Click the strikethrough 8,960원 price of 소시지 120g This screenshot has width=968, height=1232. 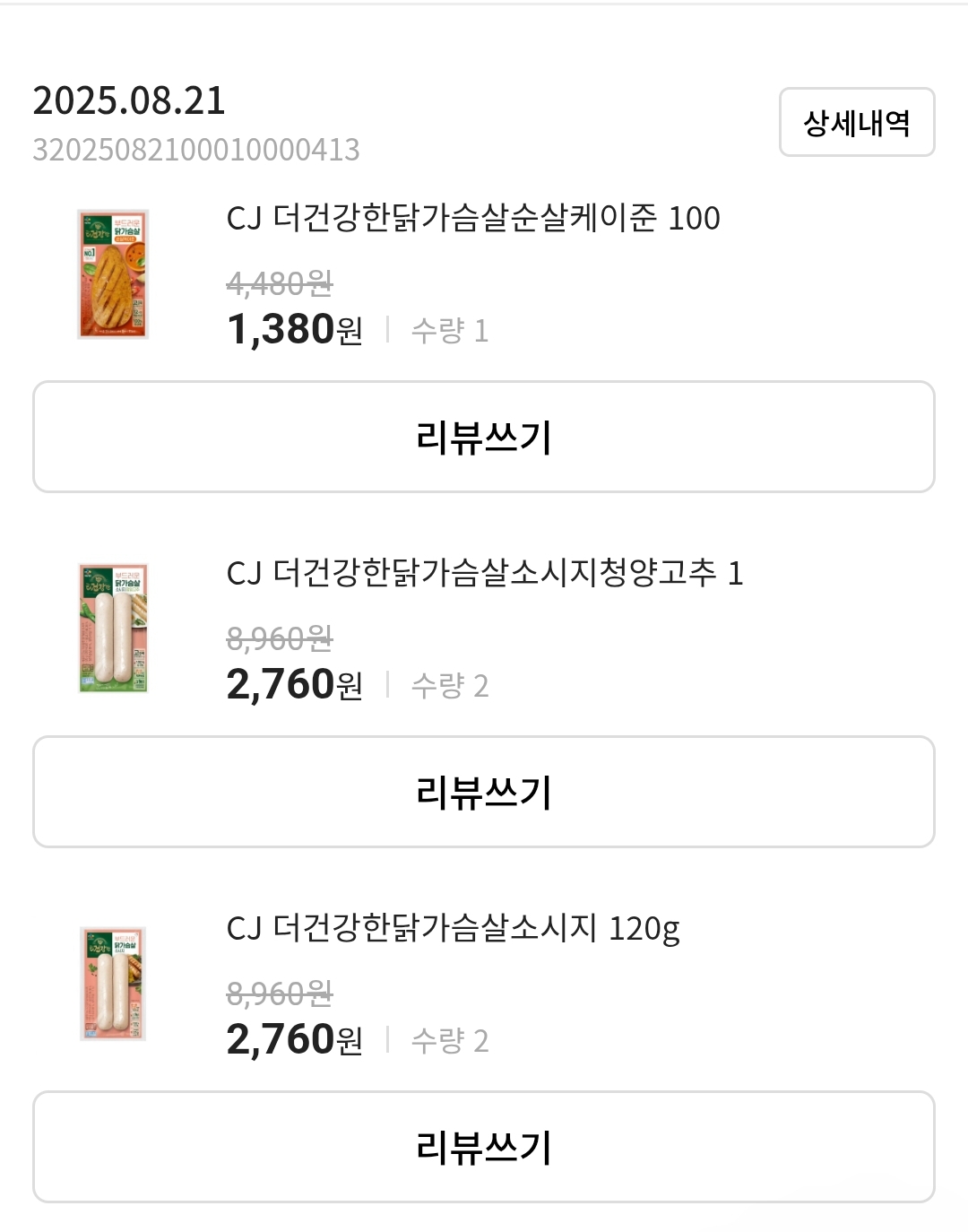pos(279,994)
